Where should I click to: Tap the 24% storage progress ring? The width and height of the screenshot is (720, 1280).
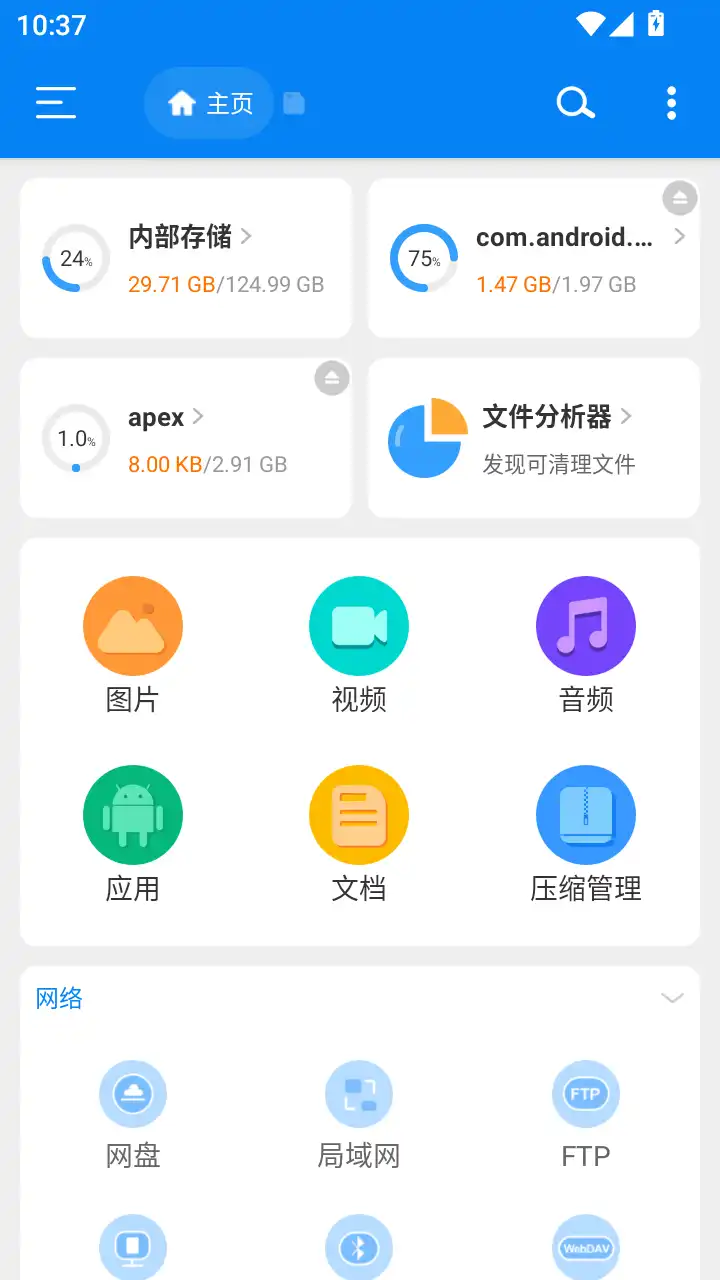[72, 258]
